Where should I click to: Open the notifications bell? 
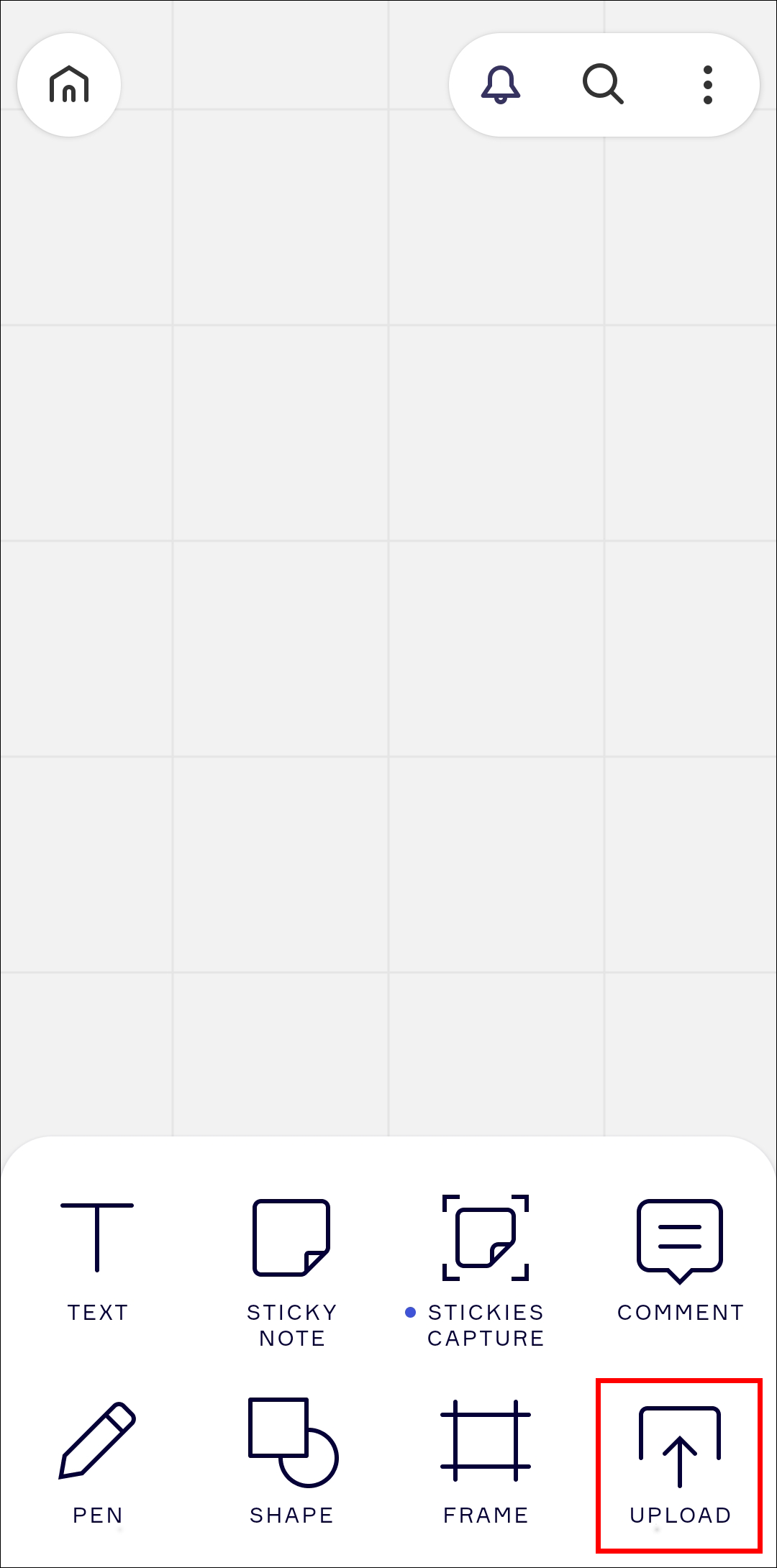click(500, 85)
